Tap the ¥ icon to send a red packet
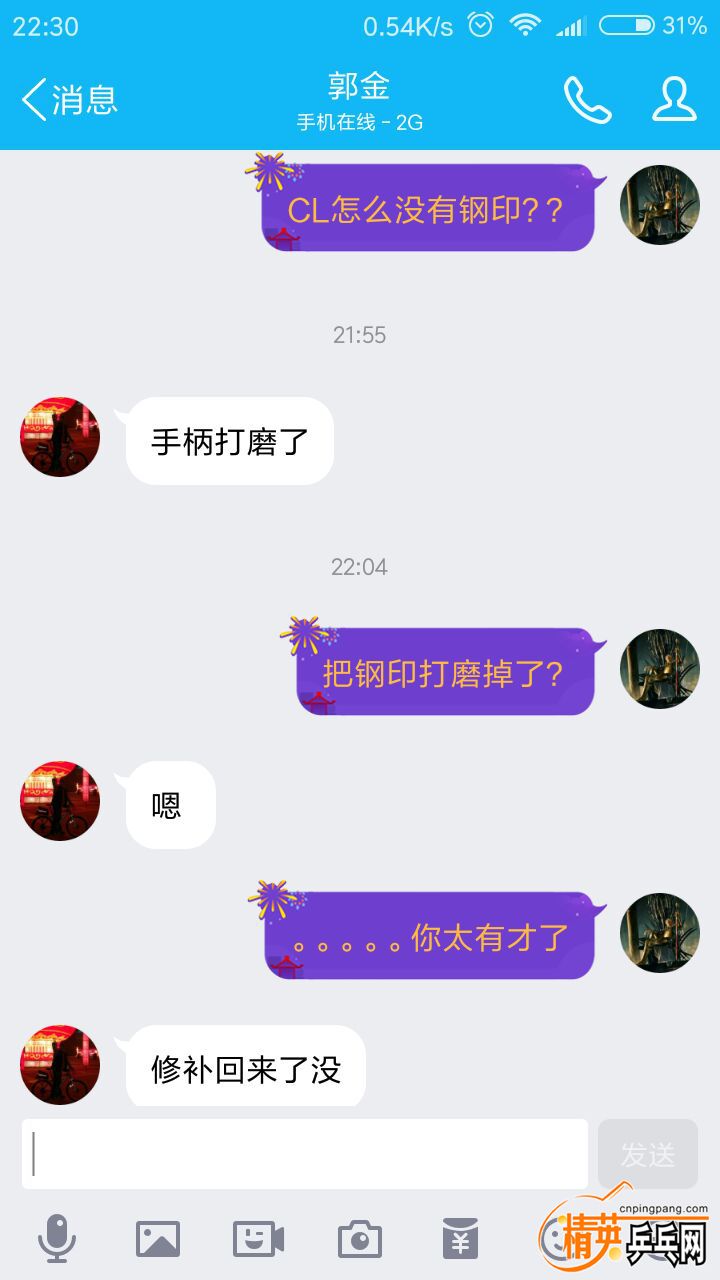720x1280 pixels. [x=457, y=1237]
